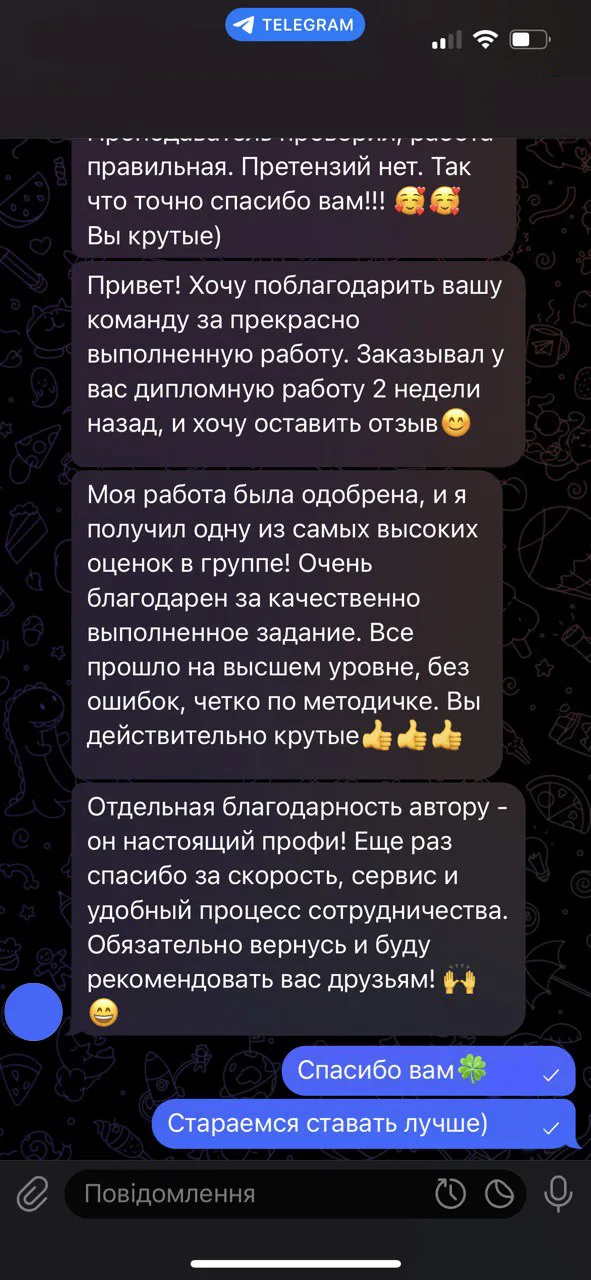591x1280 pixels.
Task: Tap the microphone to record voice
Action: point(558,1194)
